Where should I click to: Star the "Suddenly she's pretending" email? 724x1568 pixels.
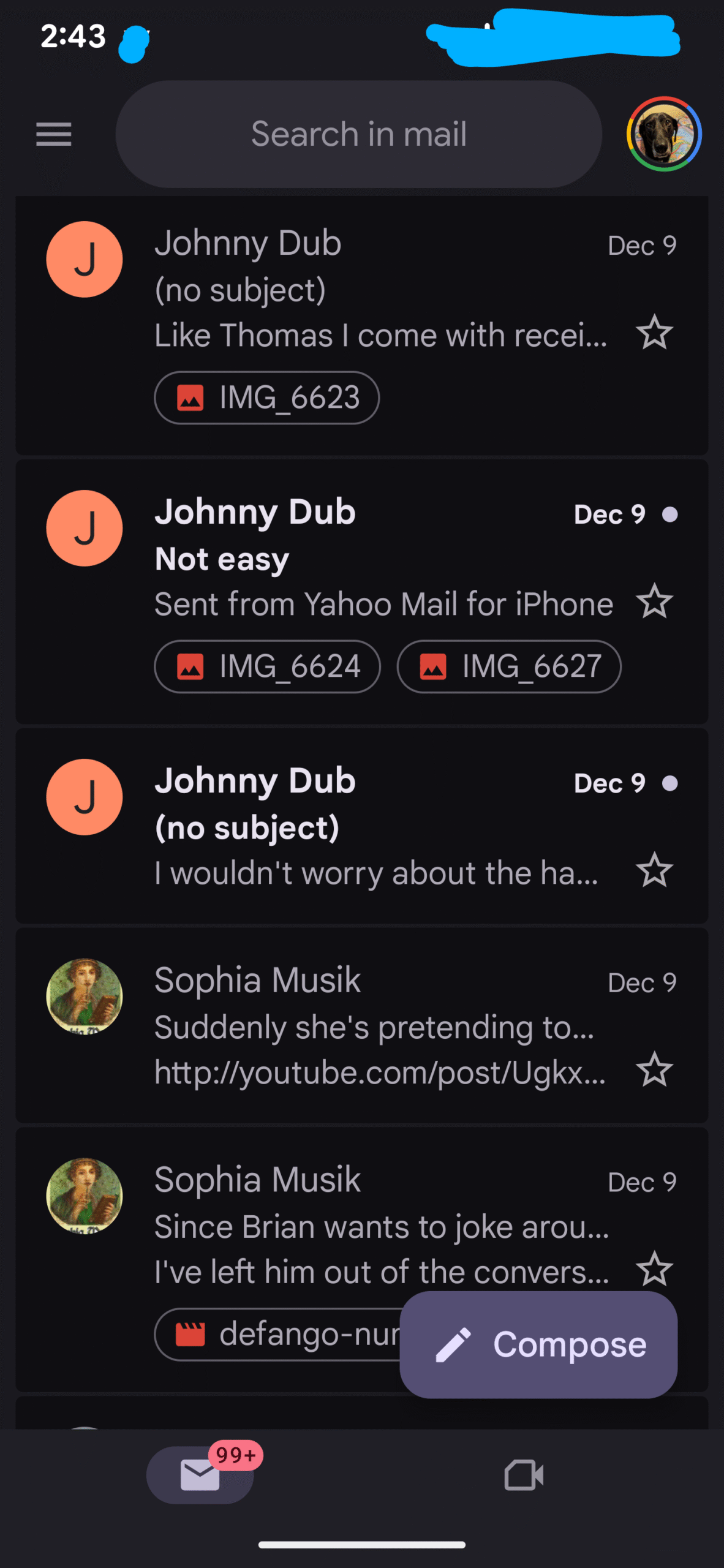(654, 1069)
